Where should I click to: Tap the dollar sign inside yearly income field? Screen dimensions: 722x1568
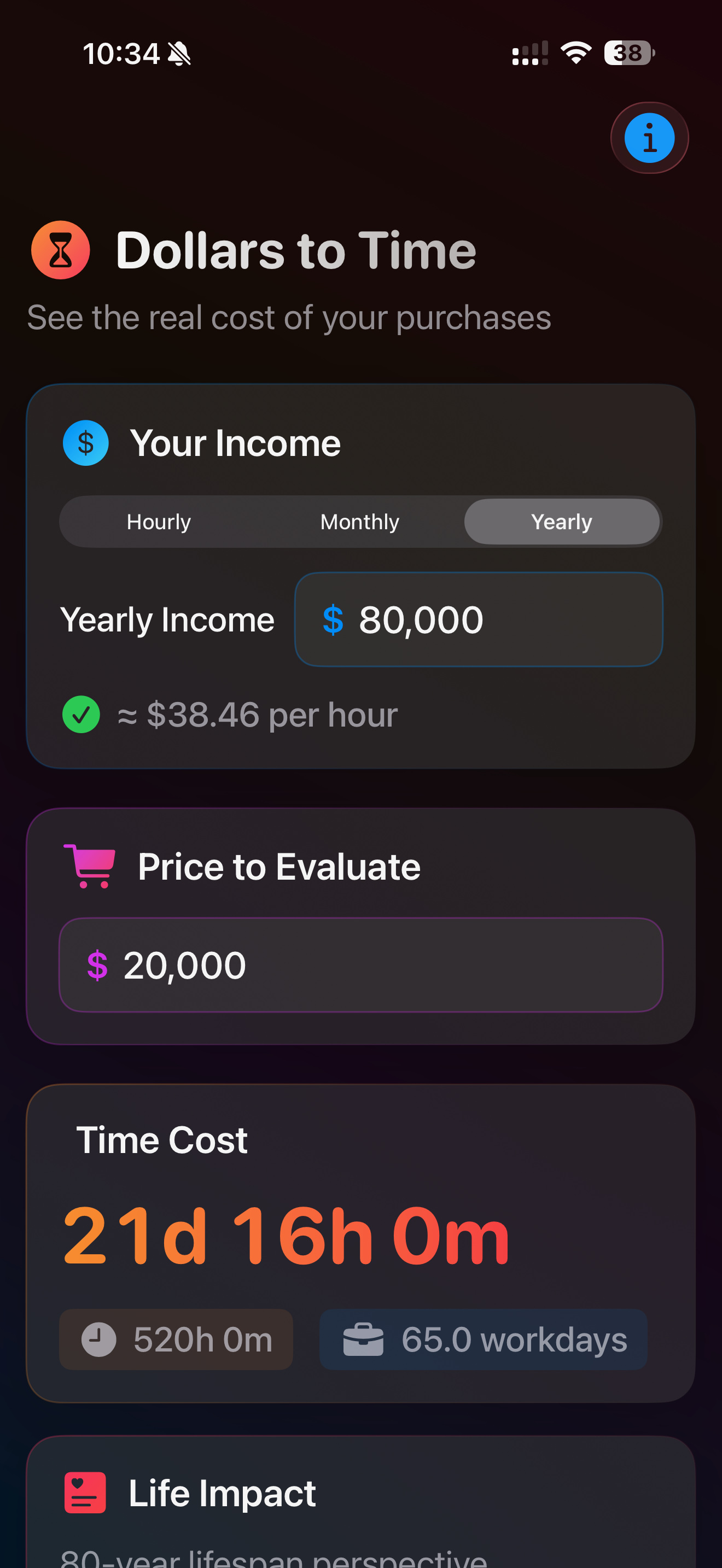coord(334,619)
